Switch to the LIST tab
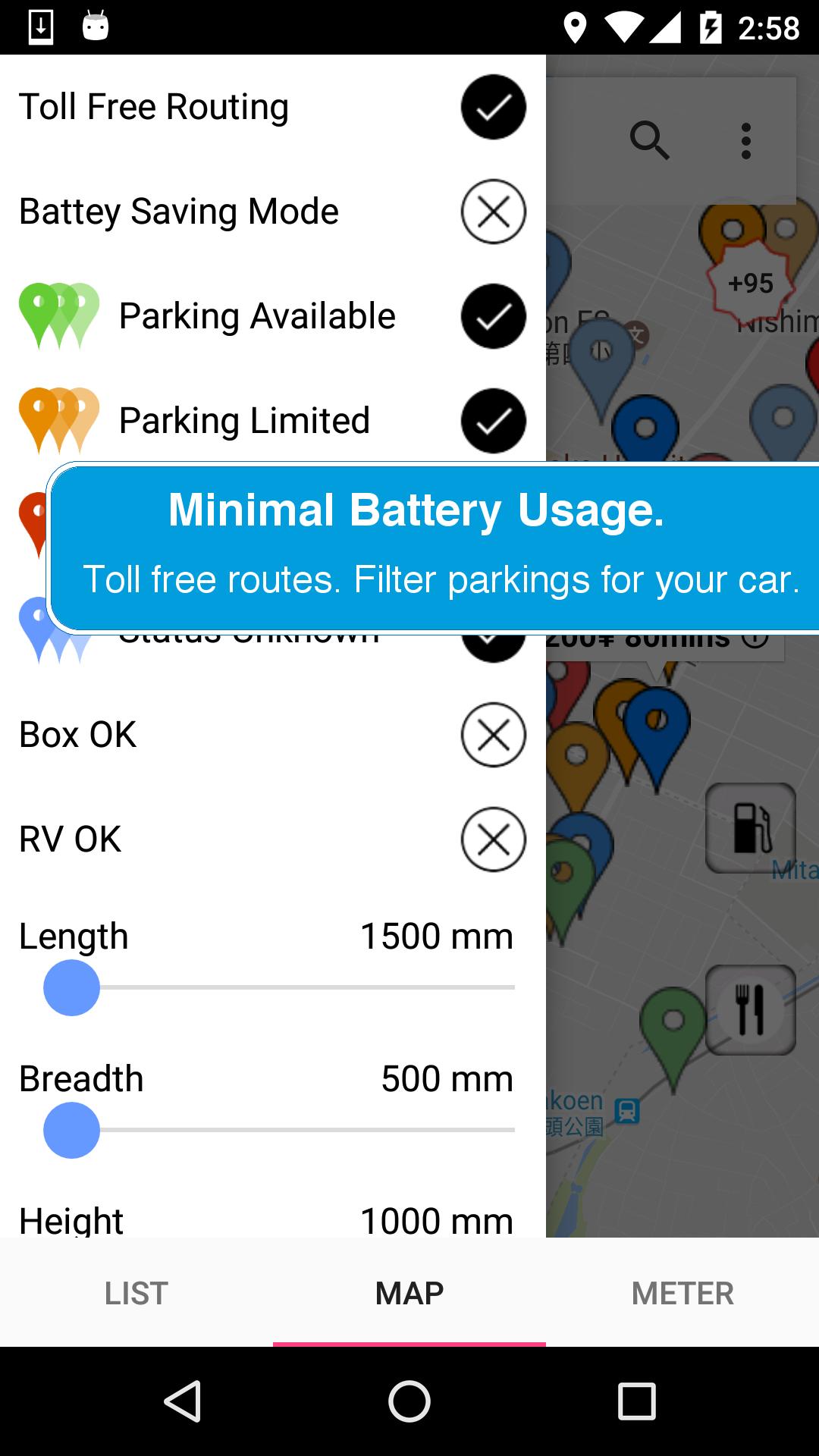Image resolution: width=819 pixels, height=1456 pixels. tap(136, 1294)
